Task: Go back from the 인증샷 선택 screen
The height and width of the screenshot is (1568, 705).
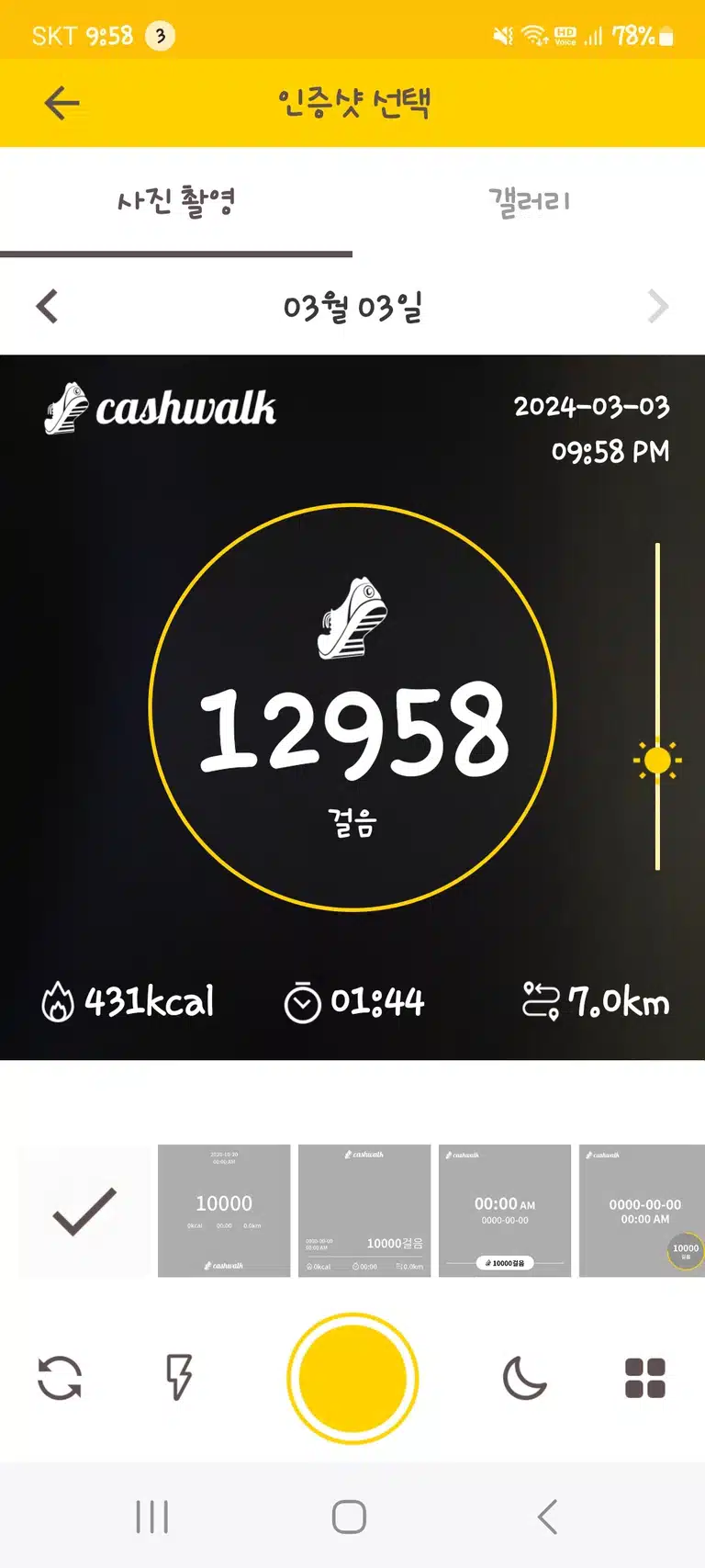Action: coord(62,103)
